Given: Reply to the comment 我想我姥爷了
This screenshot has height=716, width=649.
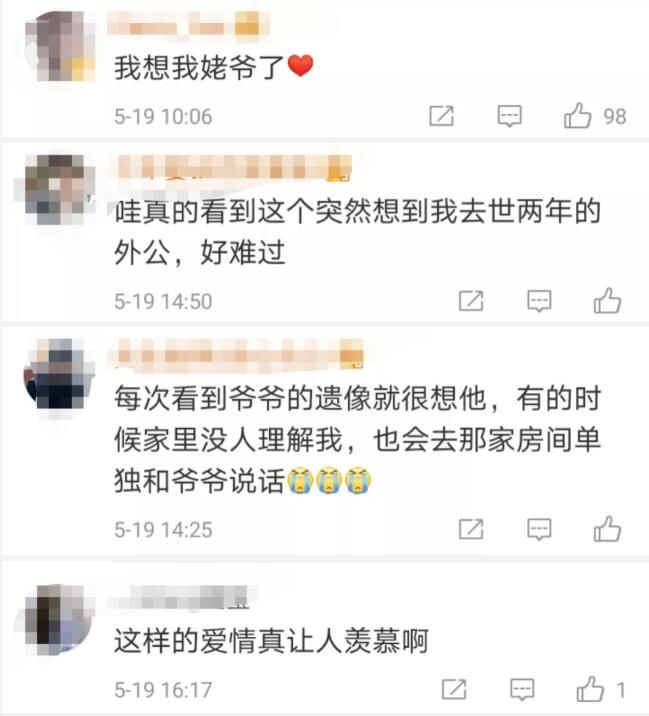Looking at the screenshot, I should tap(510, 116).
